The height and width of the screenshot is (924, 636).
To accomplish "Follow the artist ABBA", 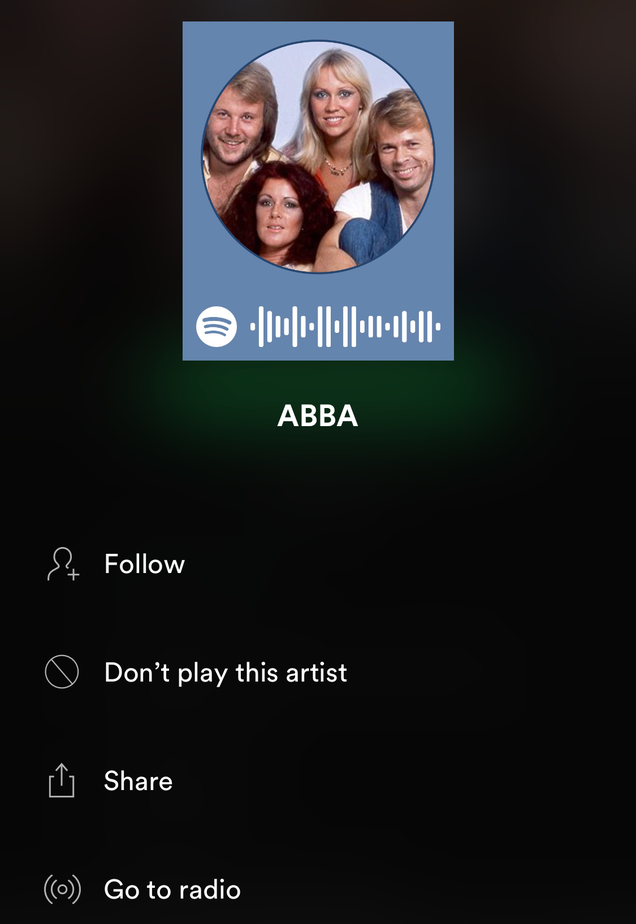I will pos(143,564).
